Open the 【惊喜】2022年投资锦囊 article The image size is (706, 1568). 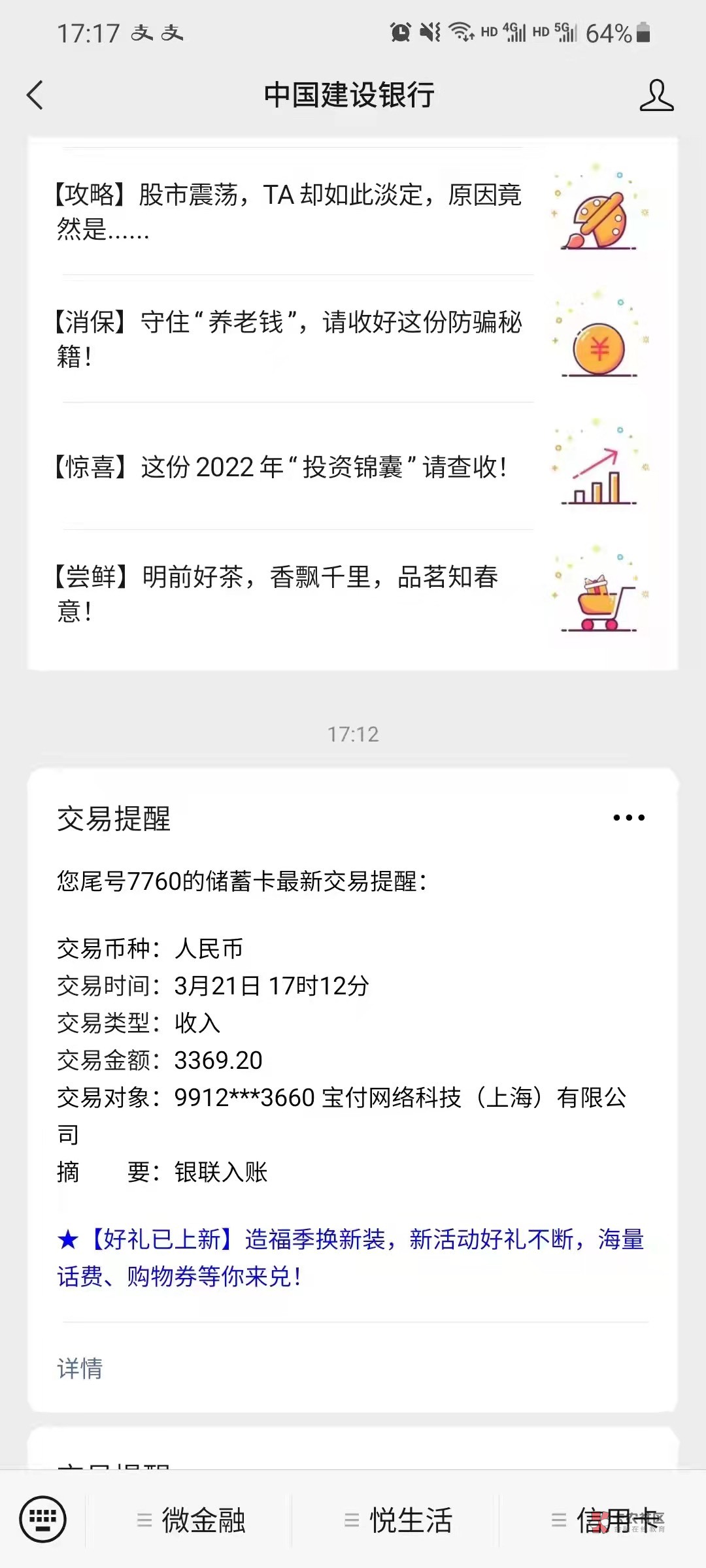[x=288, y=466]
